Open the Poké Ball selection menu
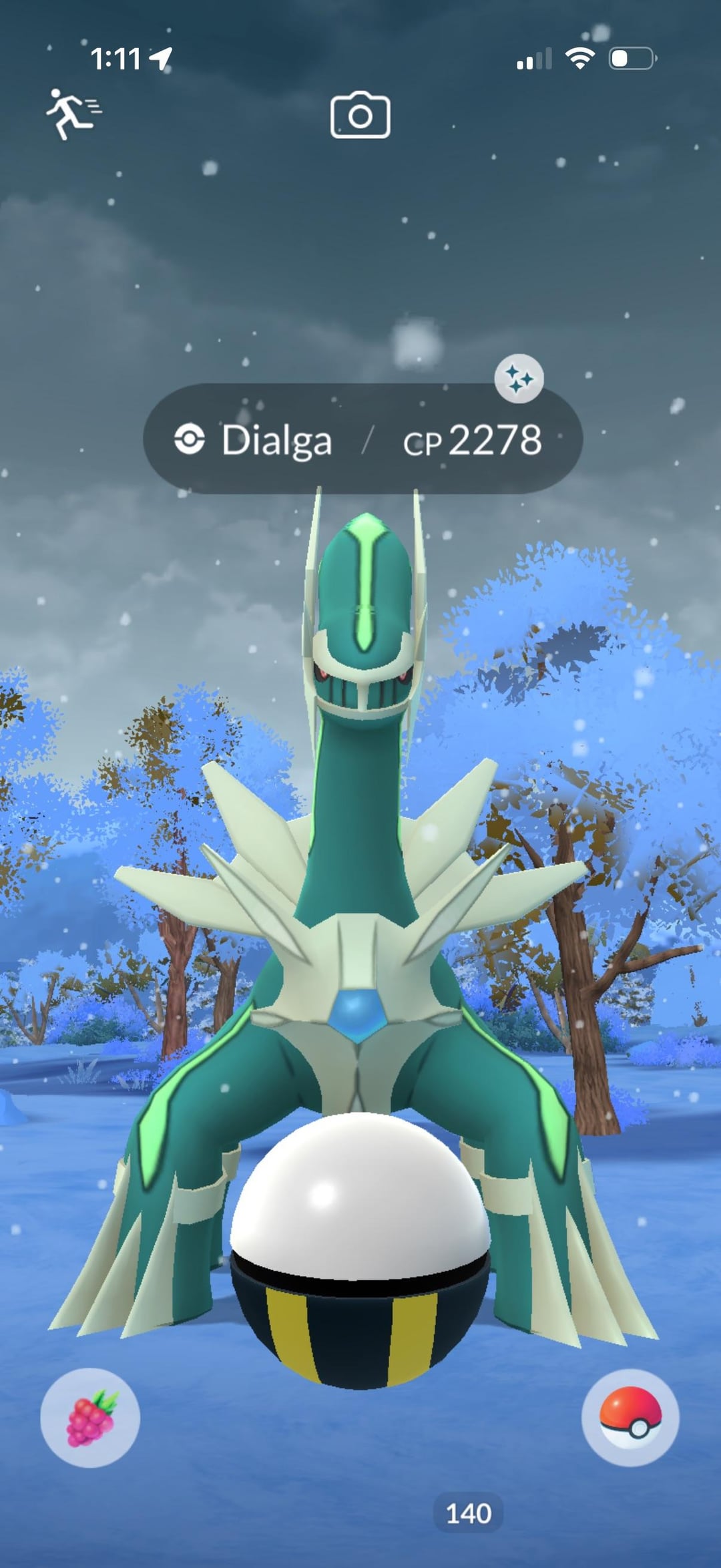 [630, 1418]
